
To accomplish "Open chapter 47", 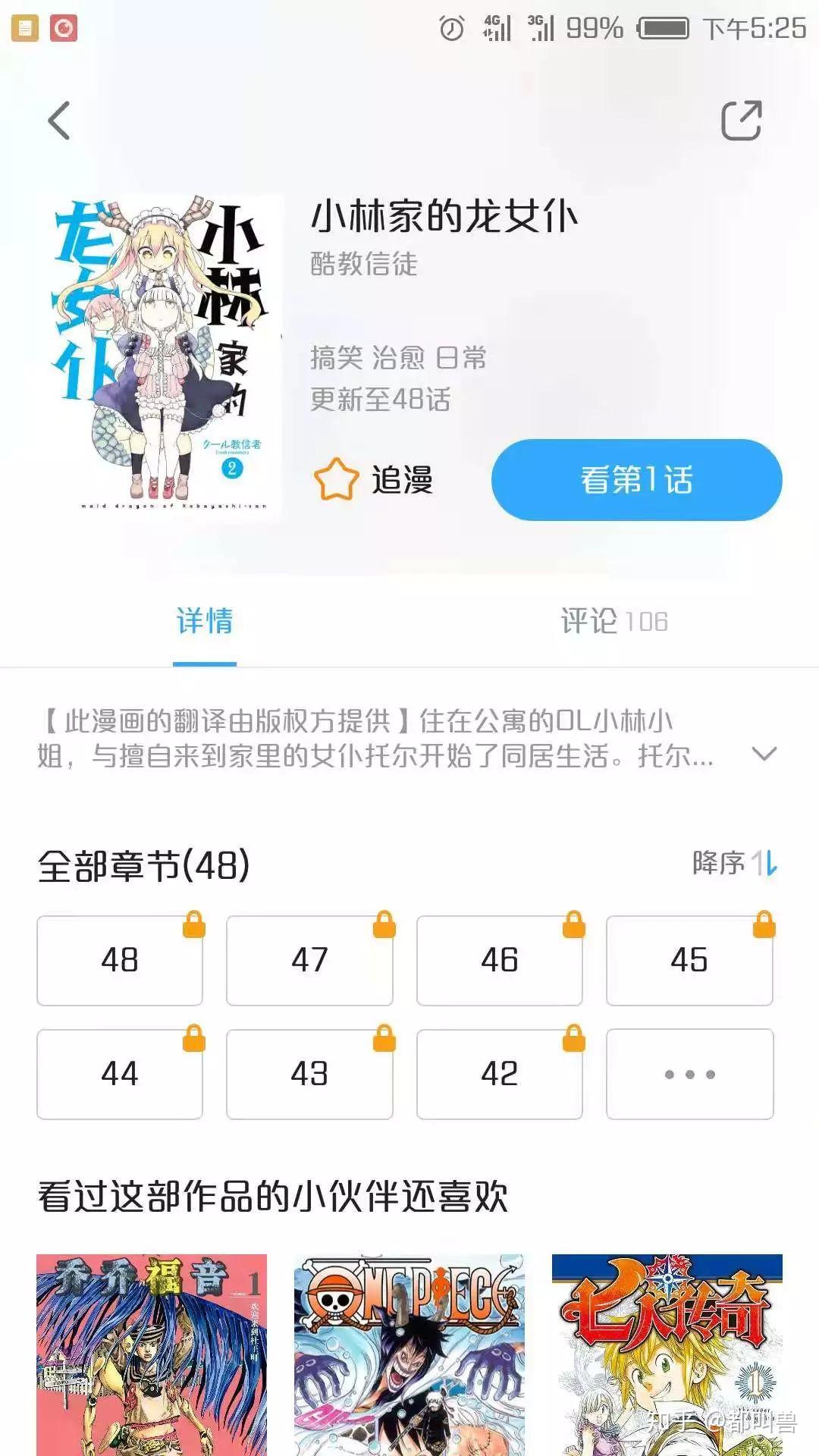I will 309,960.
